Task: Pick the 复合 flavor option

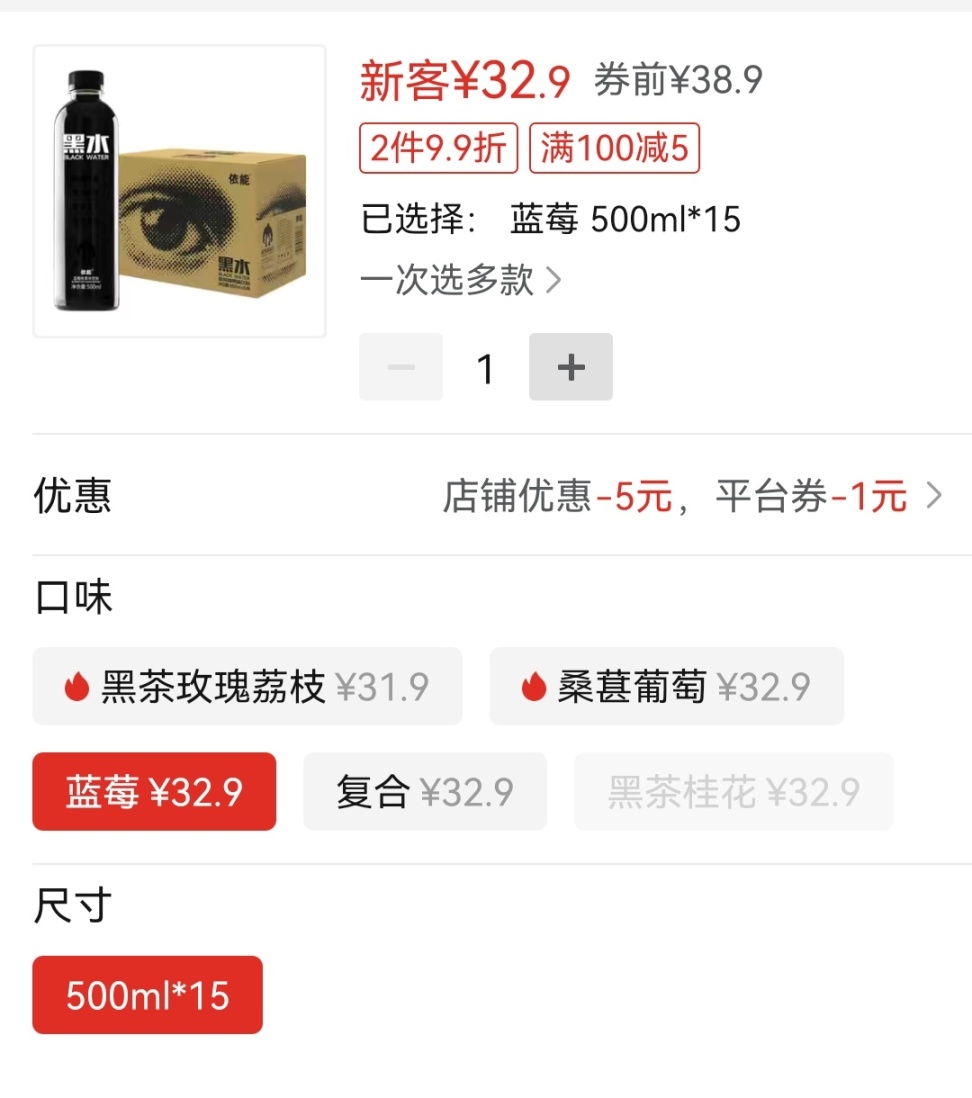Action: [x=425, y=792]
